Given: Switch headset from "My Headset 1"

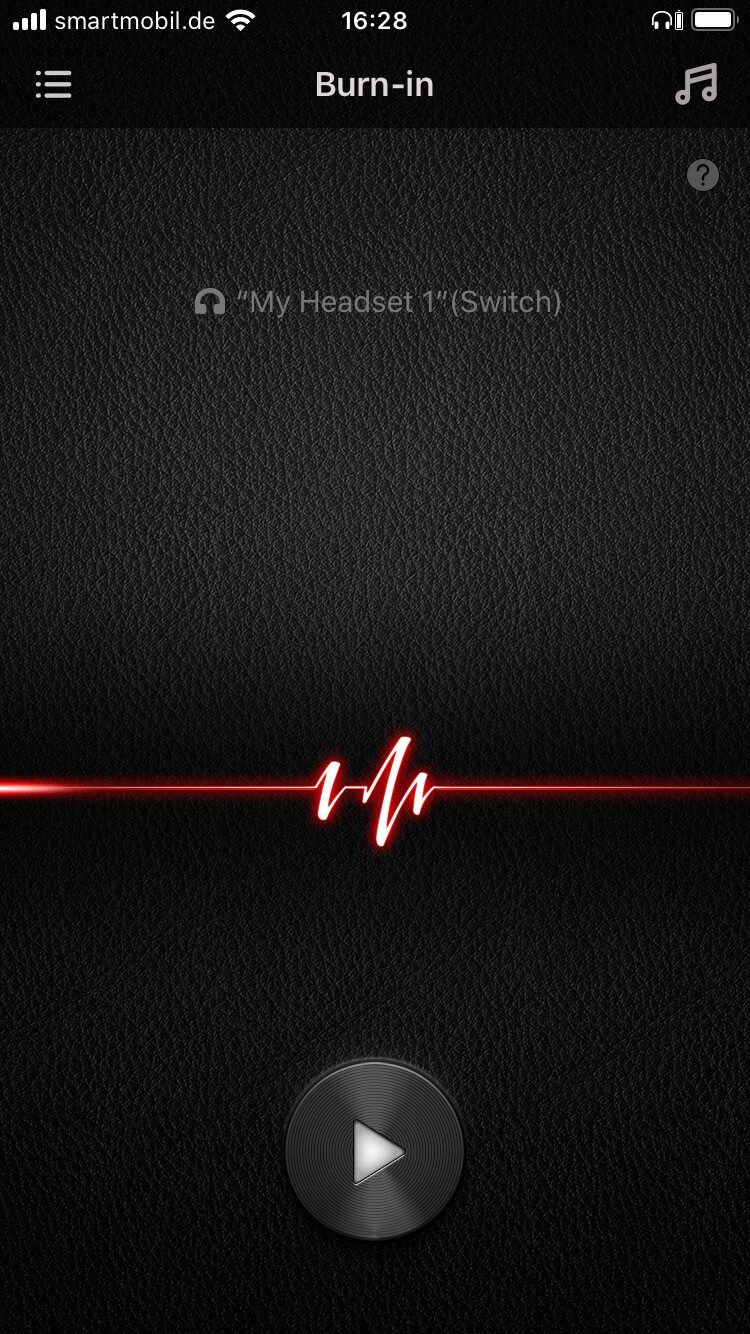Looking at the screenshot, I should (378, 302).
